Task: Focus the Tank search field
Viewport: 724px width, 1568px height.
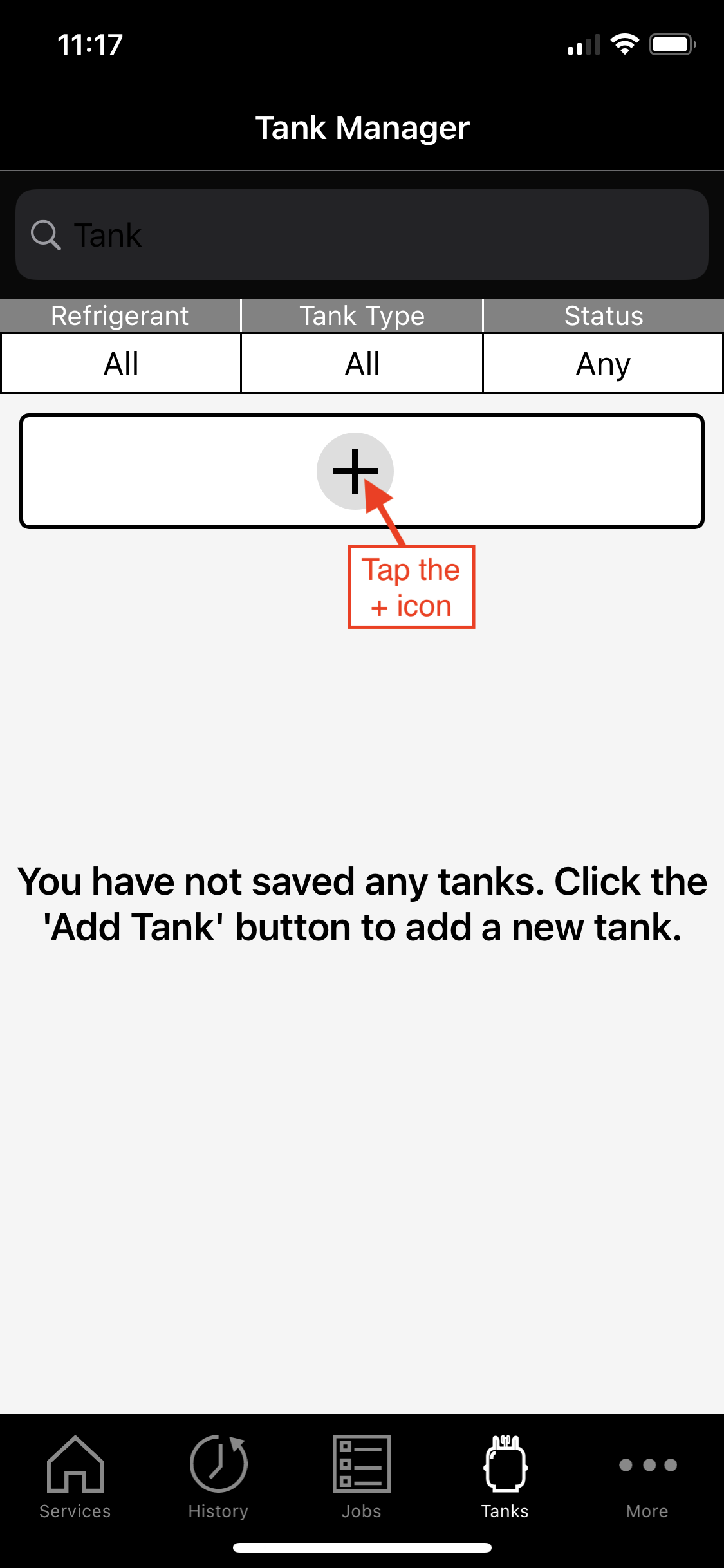Action: 362,235
